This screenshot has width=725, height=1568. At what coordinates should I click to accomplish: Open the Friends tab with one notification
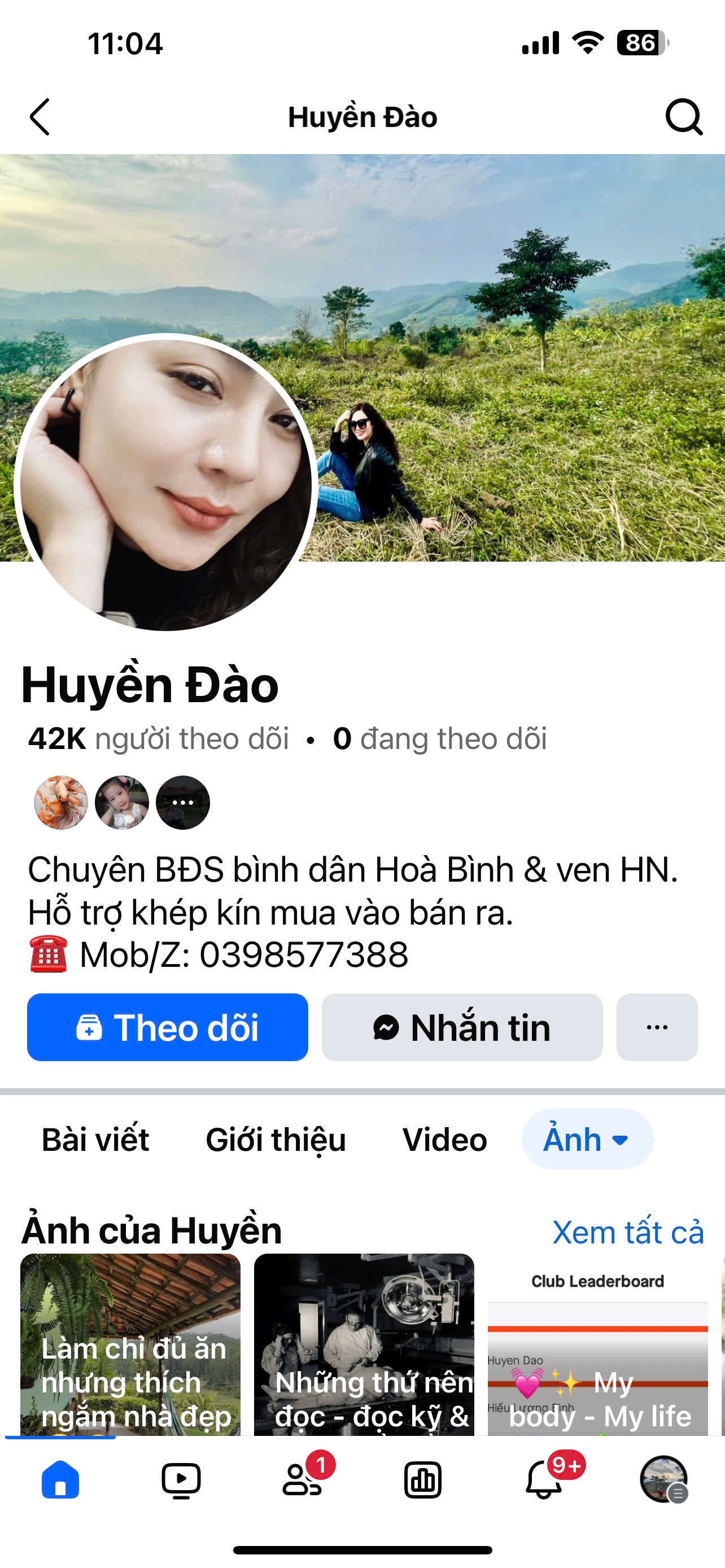[x=302, y=1479]
